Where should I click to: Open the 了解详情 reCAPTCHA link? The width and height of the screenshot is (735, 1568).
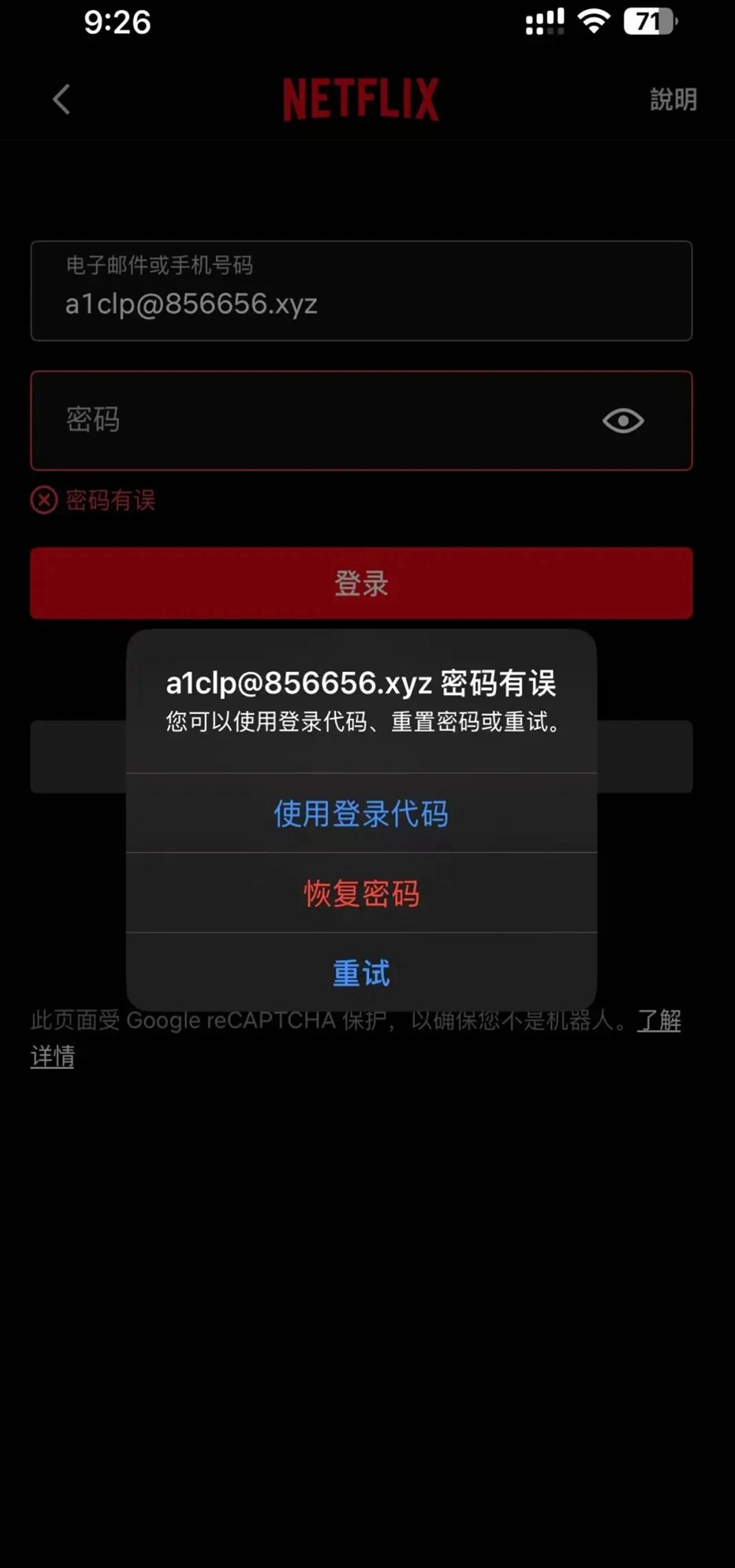[659, 1021]
